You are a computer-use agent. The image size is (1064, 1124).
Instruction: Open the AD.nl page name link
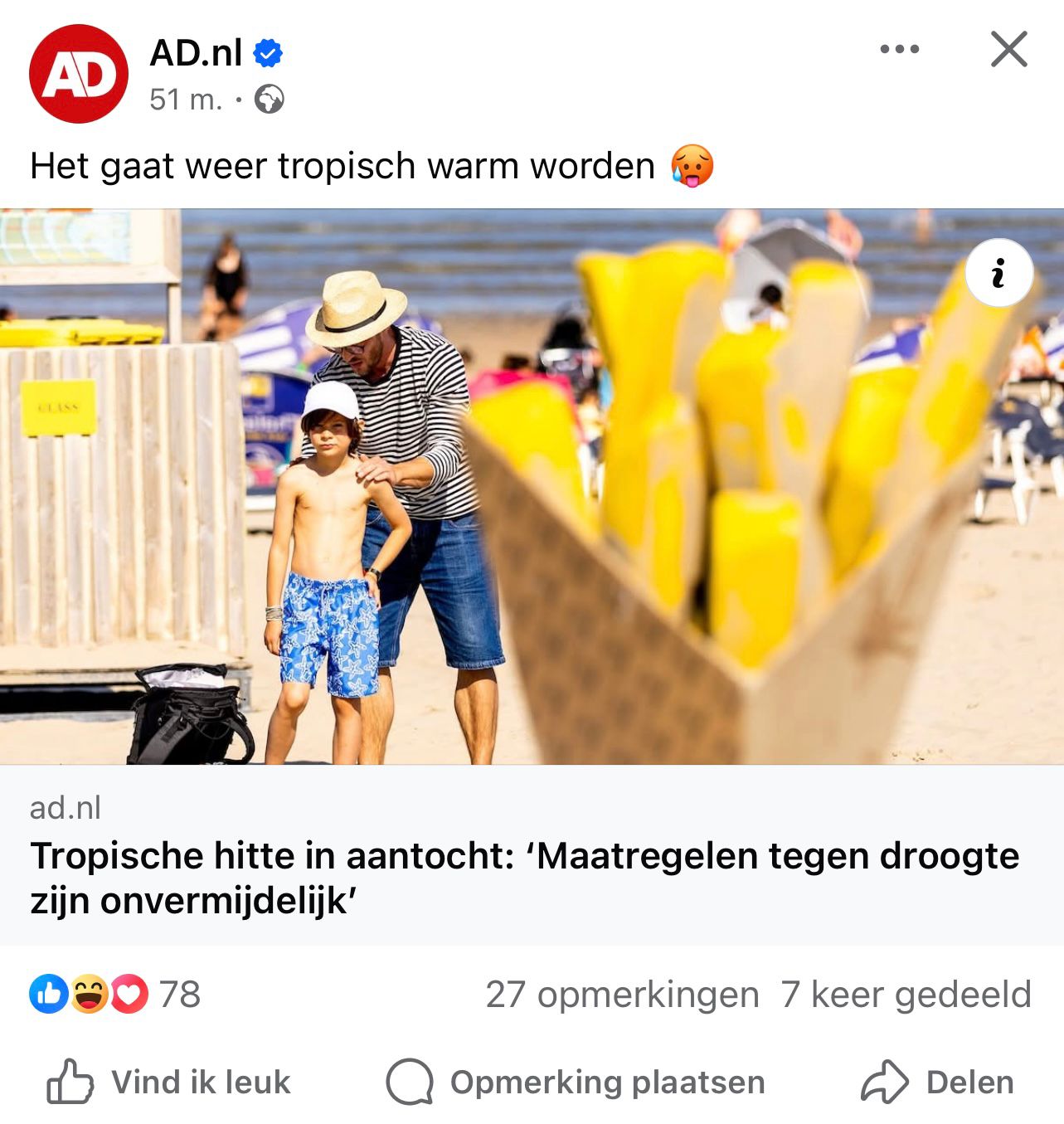(x=197, y=54)
